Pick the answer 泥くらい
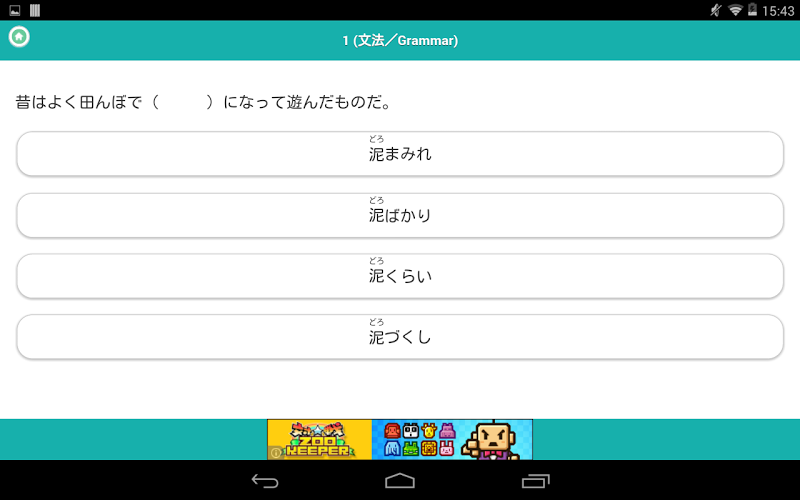800x500 pixels. [x=400, y=275]
